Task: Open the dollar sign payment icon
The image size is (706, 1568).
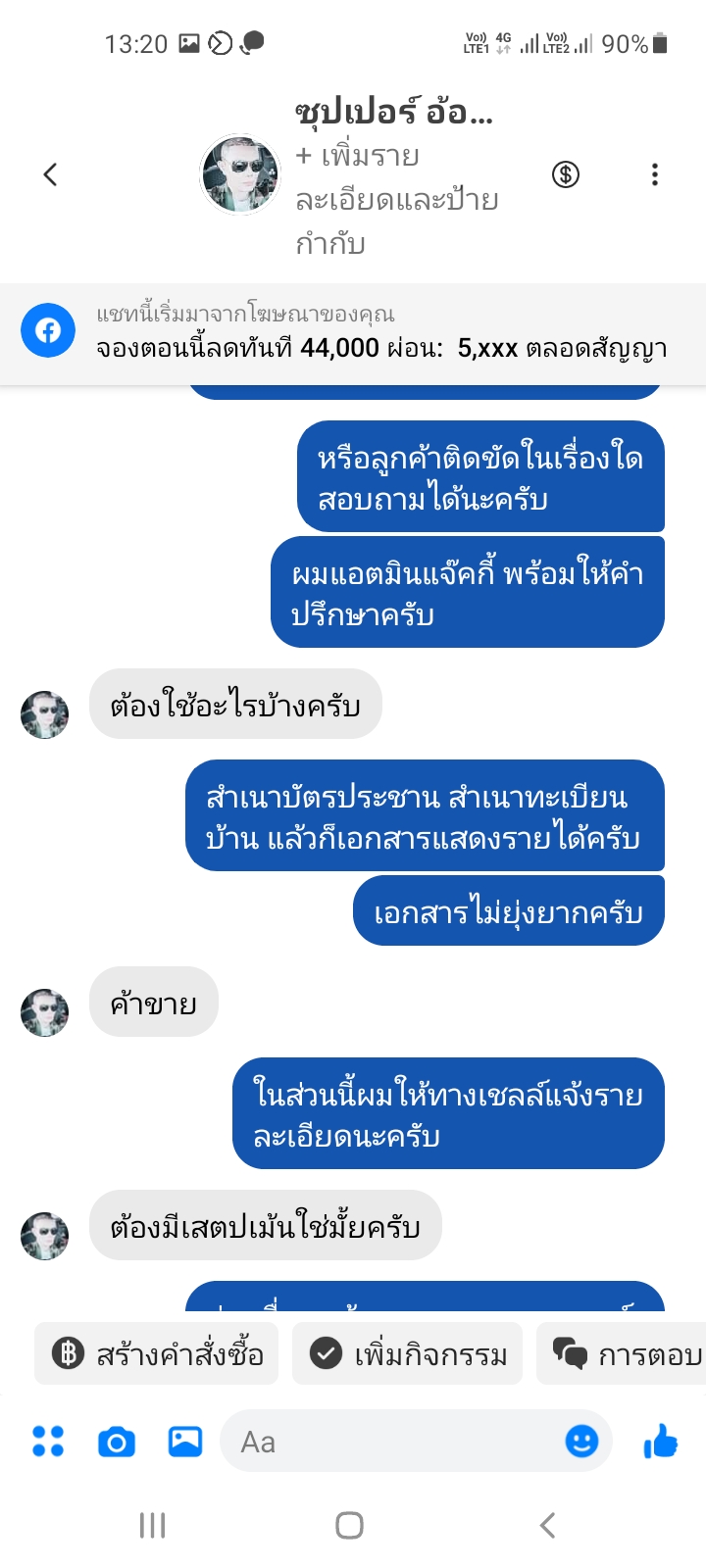Action: 566,175
